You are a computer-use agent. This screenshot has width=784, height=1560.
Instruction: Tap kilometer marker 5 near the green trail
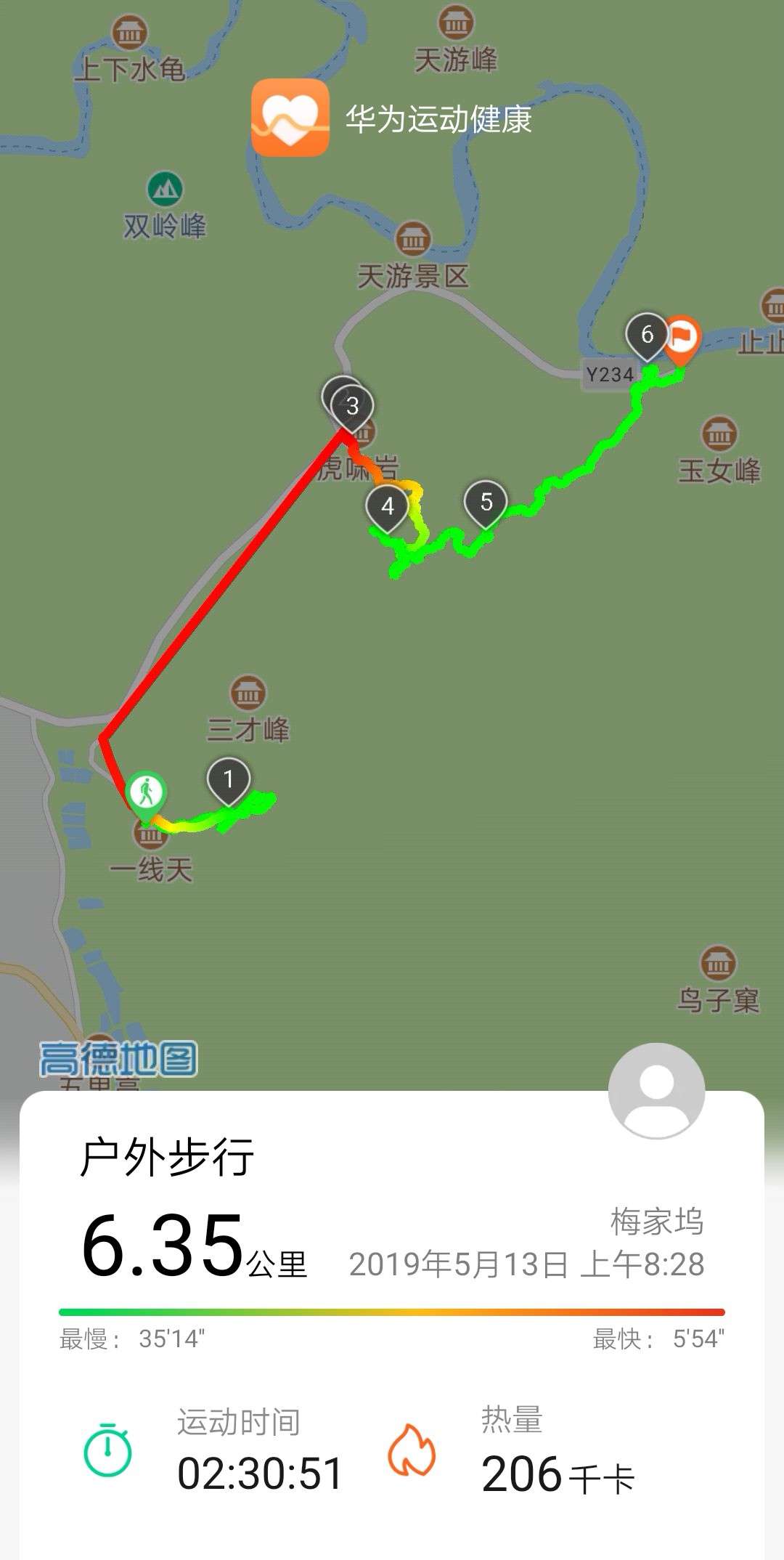(x=485, y=500)
